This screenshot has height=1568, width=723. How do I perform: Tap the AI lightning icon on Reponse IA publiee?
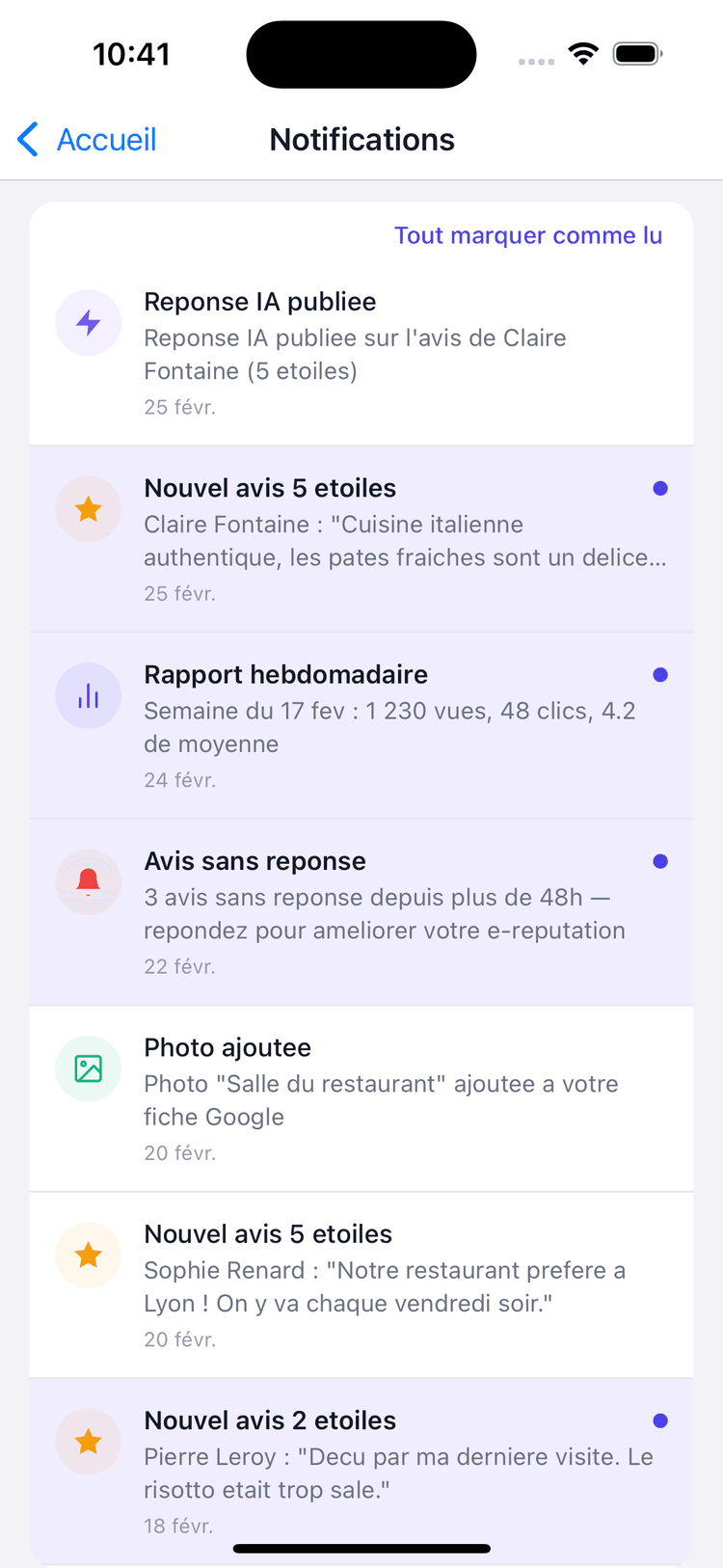tap(88, 322)
